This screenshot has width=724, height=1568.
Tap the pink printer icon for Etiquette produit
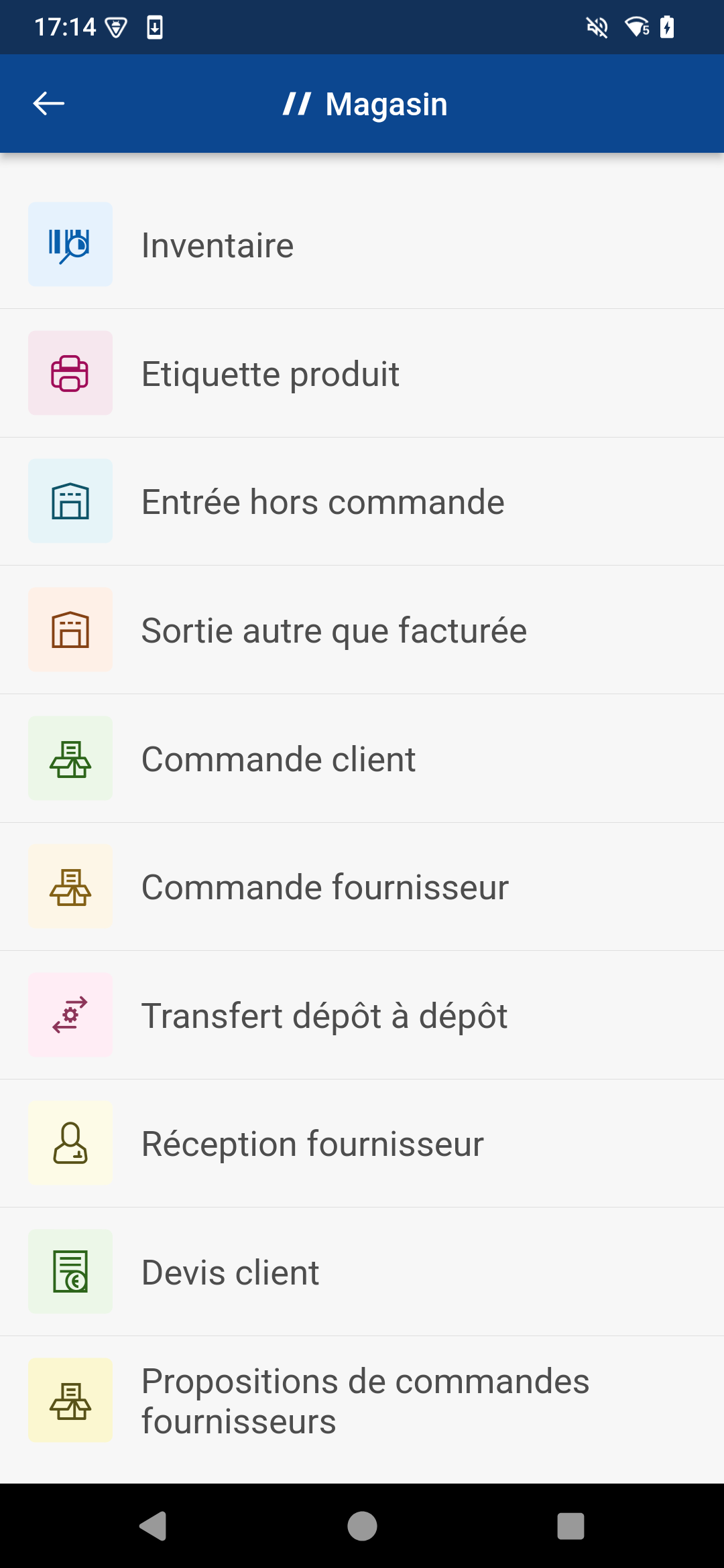pos(70,373)
